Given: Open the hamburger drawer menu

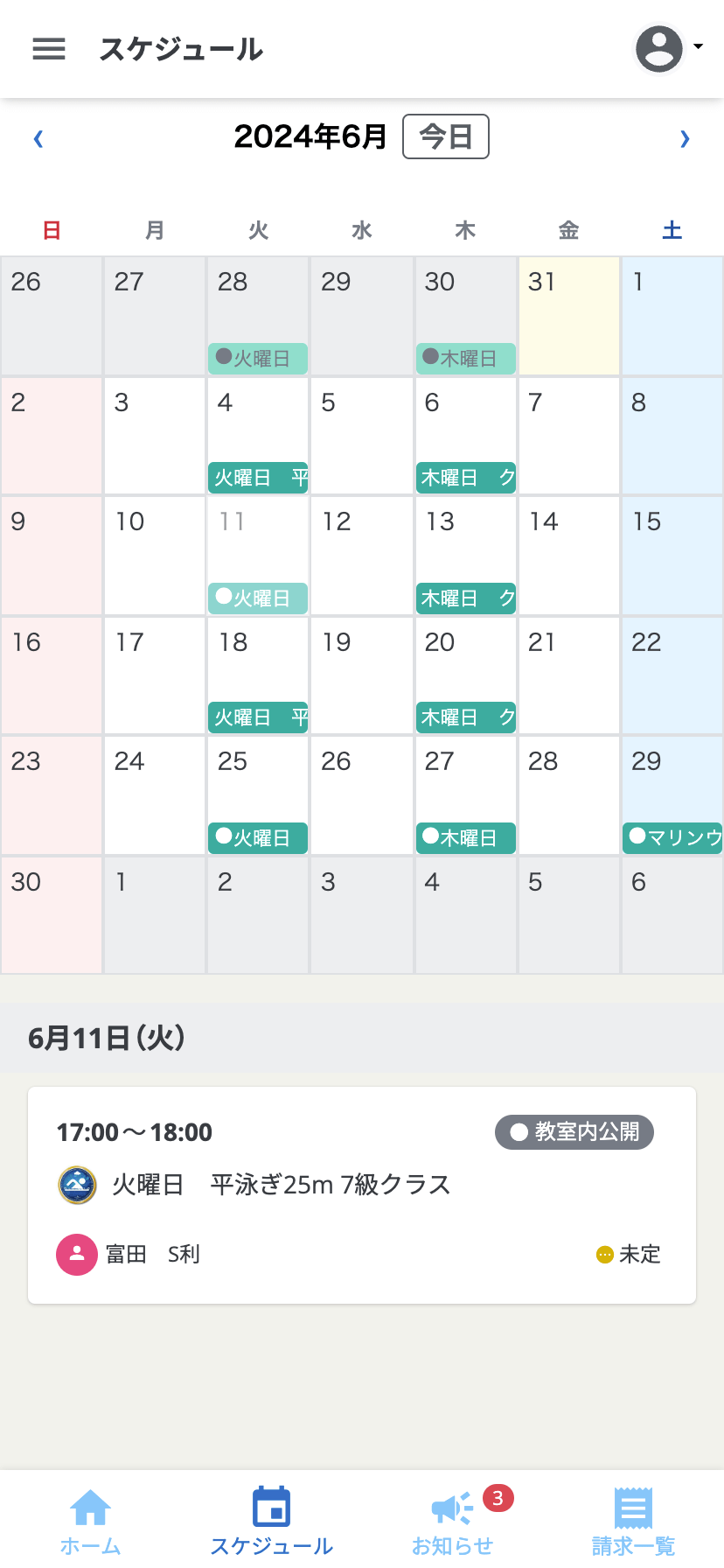Looking at the screenshot, I should point(49,49).
